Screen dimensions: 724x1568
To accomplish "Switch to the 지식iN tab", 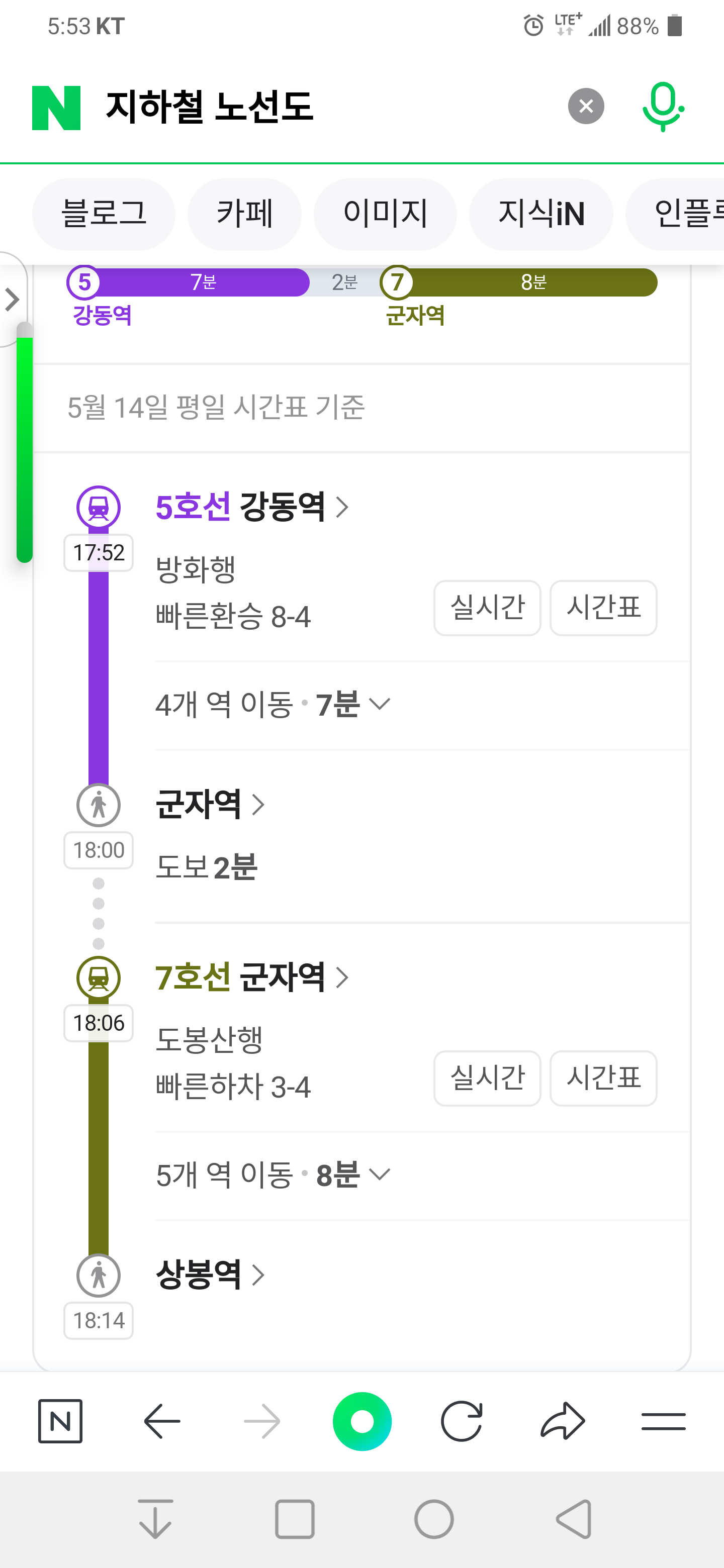I will point(541,214).
